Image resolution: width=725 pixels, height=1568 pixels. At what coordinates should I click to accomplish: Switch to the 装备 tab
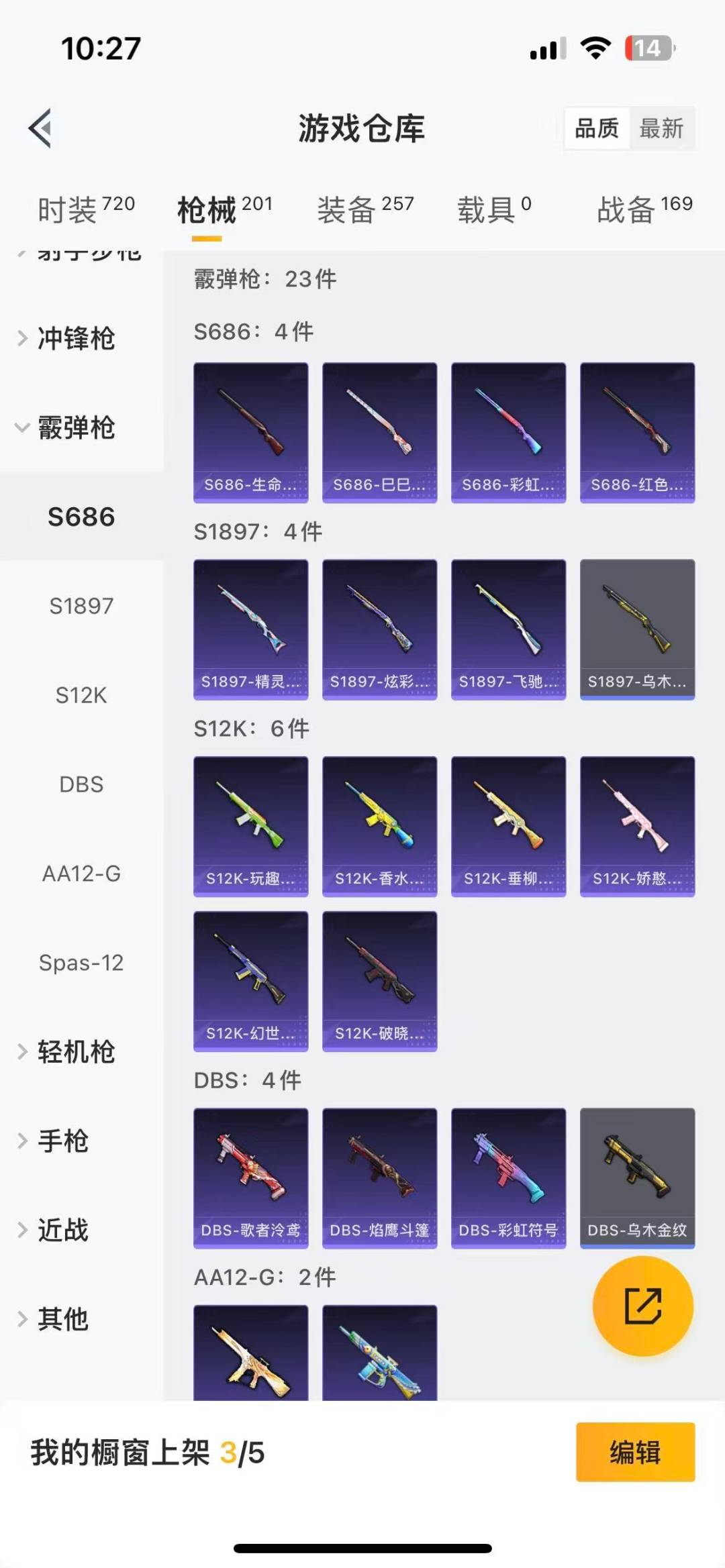point(365,209)
